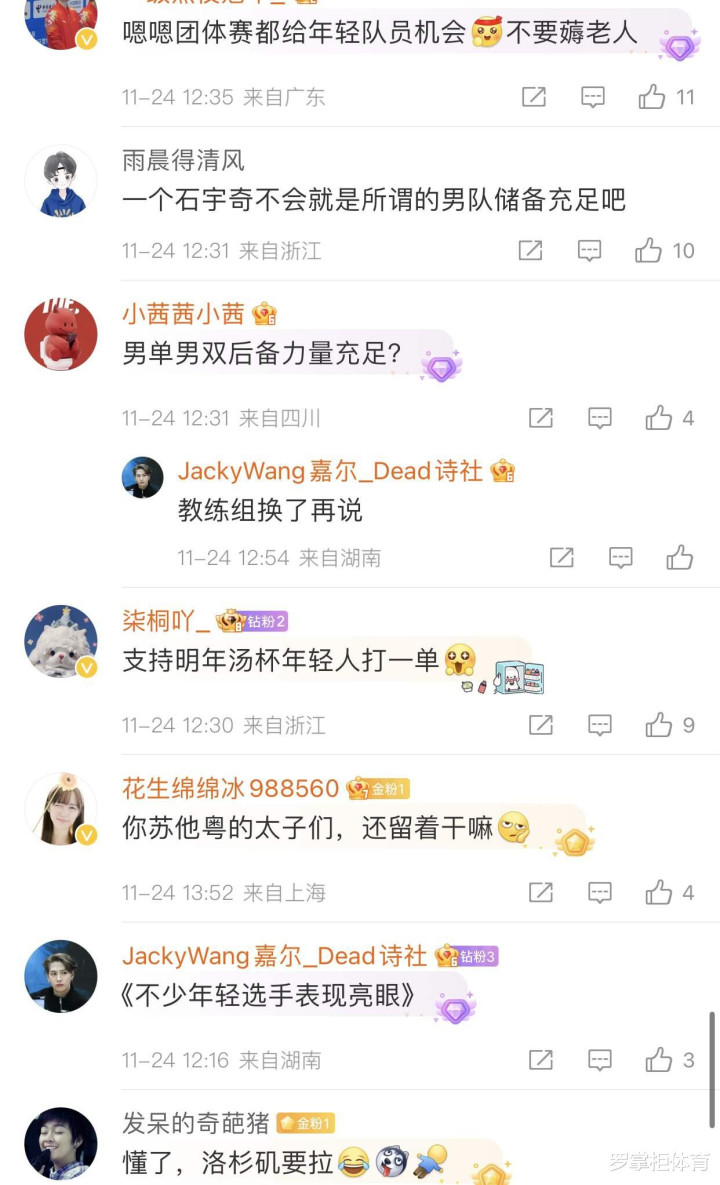Image resolution: width=720 pixels, height=1185 pixels.
Task: Share 花生绵绵冰988560's comment
Action: point(541,892)
